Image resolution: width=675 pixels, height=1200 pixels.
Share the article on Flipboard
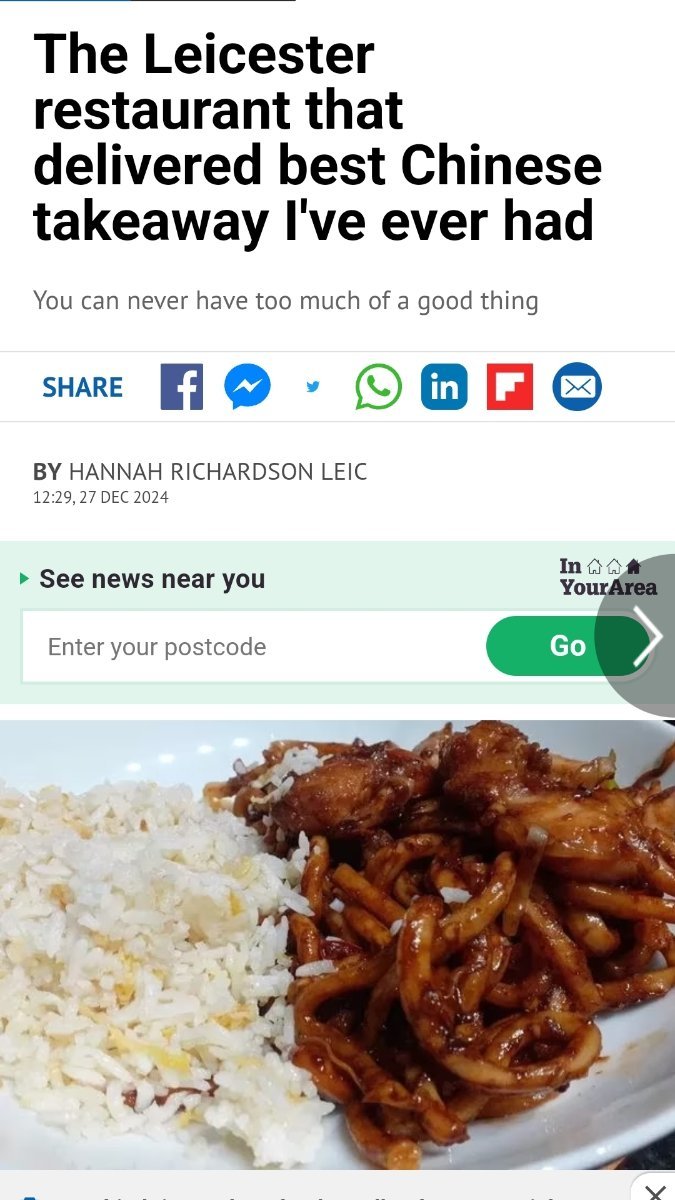[x=510, y=387]
